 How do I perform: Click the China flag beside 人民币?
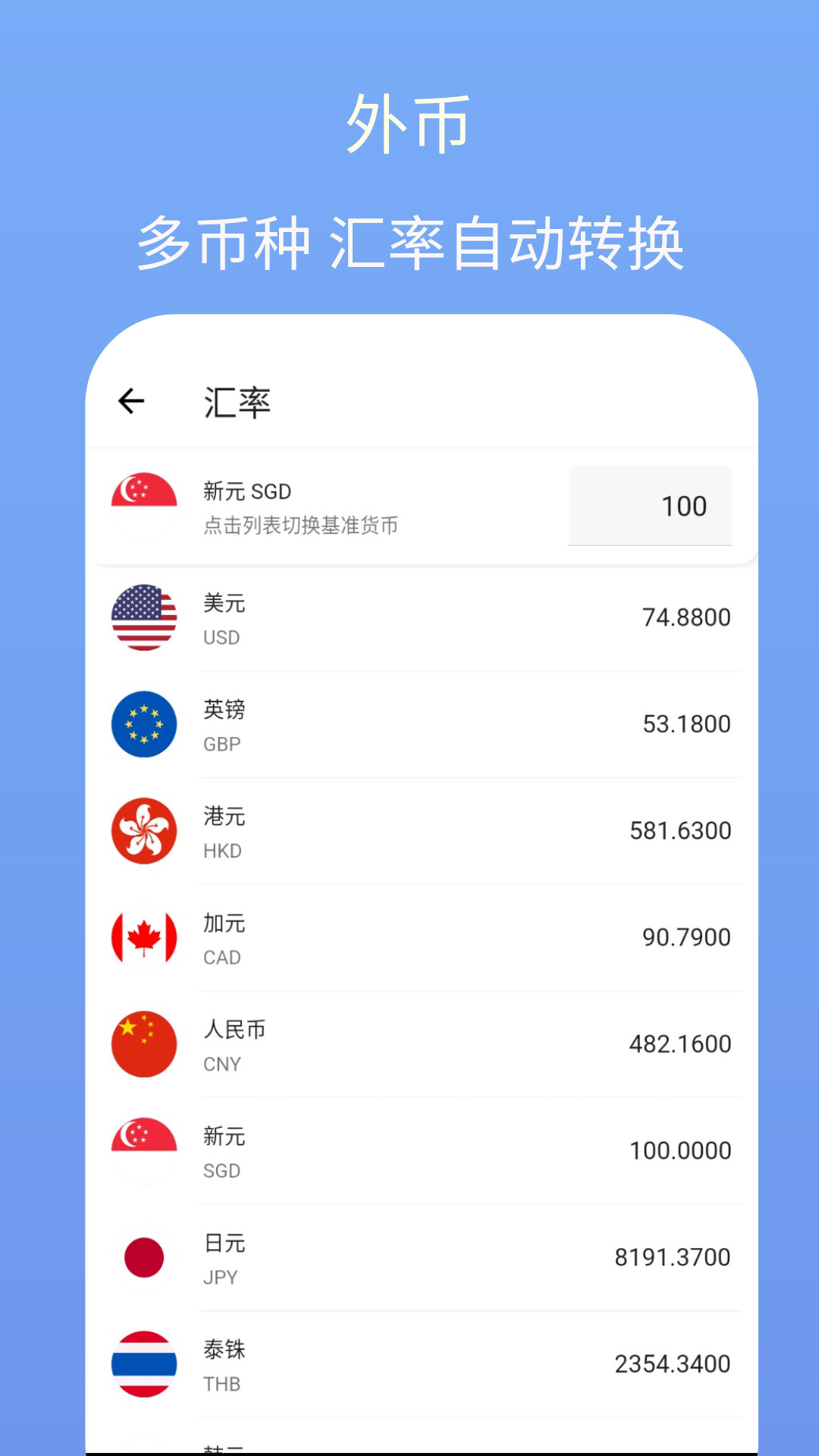144,1044
